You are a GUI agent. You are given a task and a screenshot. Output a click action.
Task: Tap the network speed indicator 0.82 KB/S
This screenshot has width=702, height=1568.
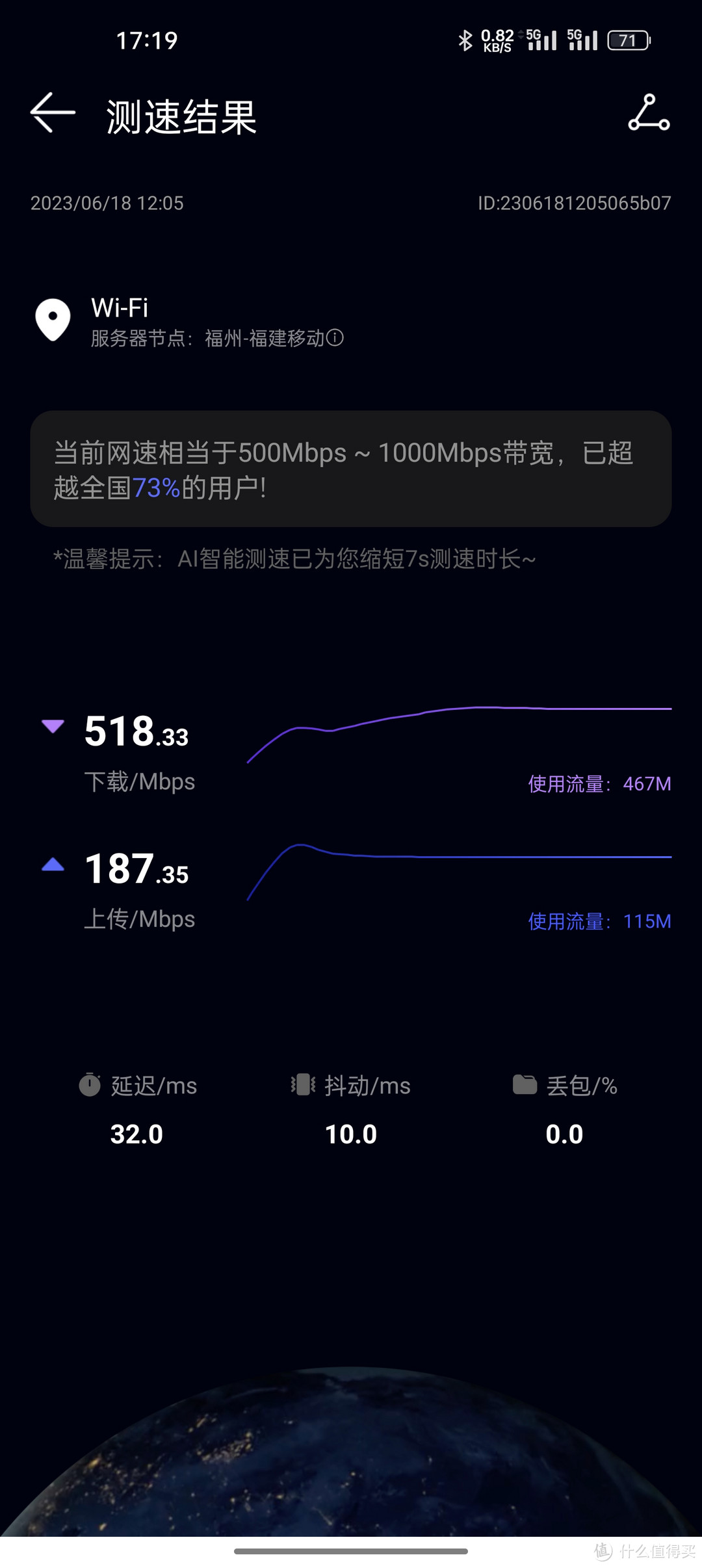point(497,40)
